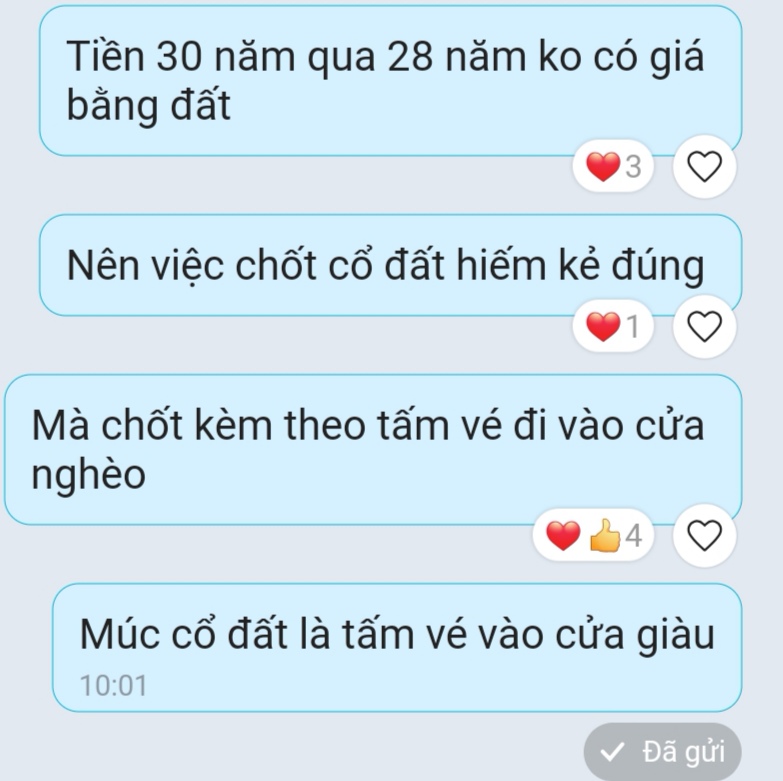Screen dimensions: 783x781
Task: Open the single heart reaction on "Nên việc chốt" message
Action: click(614, 326)
